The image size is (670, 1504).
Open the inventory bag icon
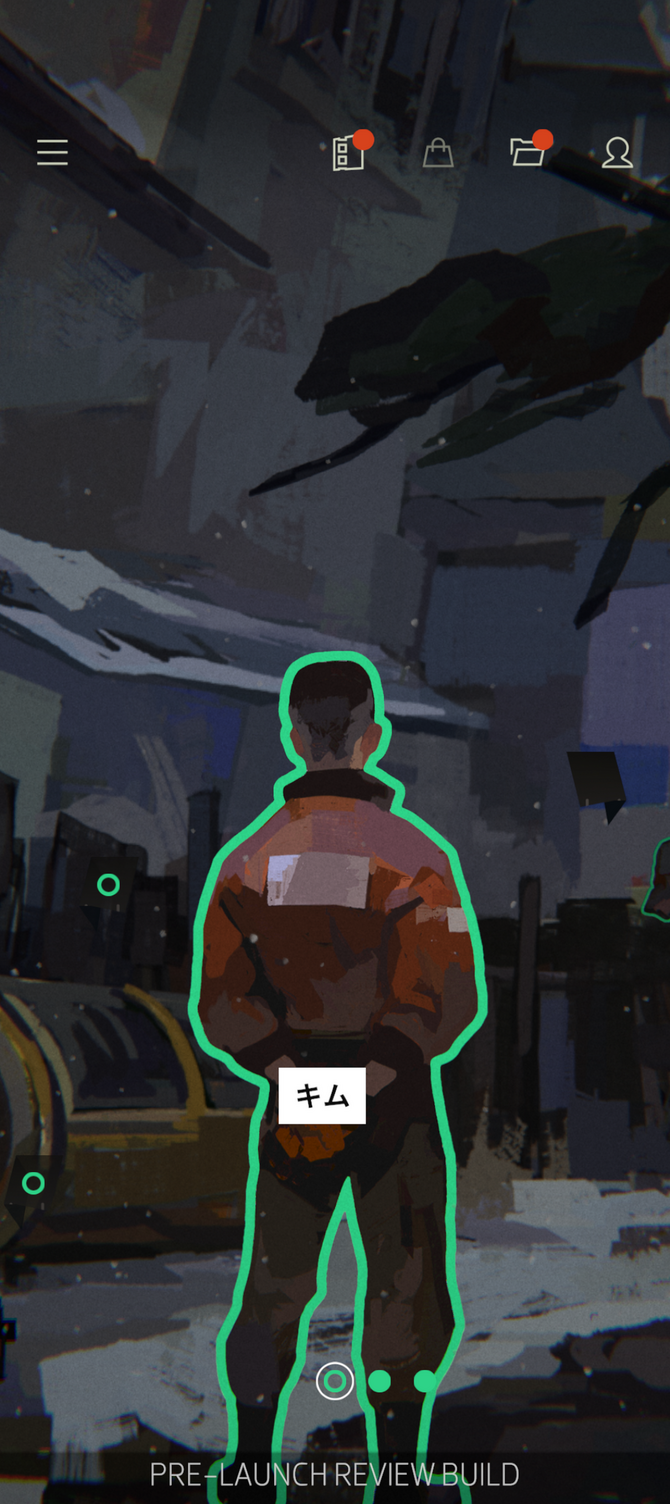[437, 153]
